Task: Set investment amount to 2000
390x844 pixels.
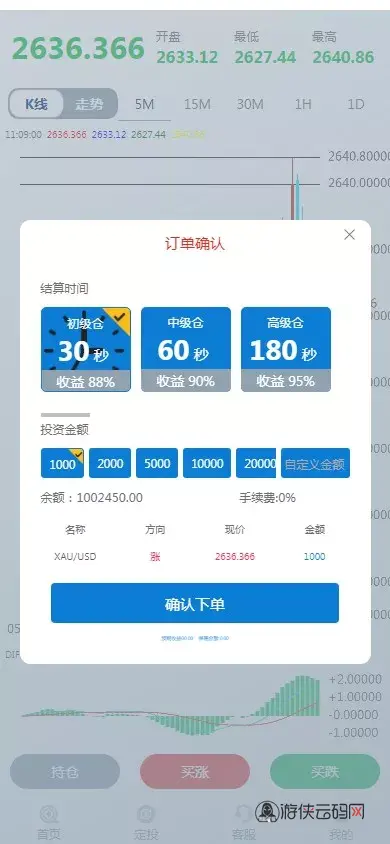Action: click(x=110, y=463)
